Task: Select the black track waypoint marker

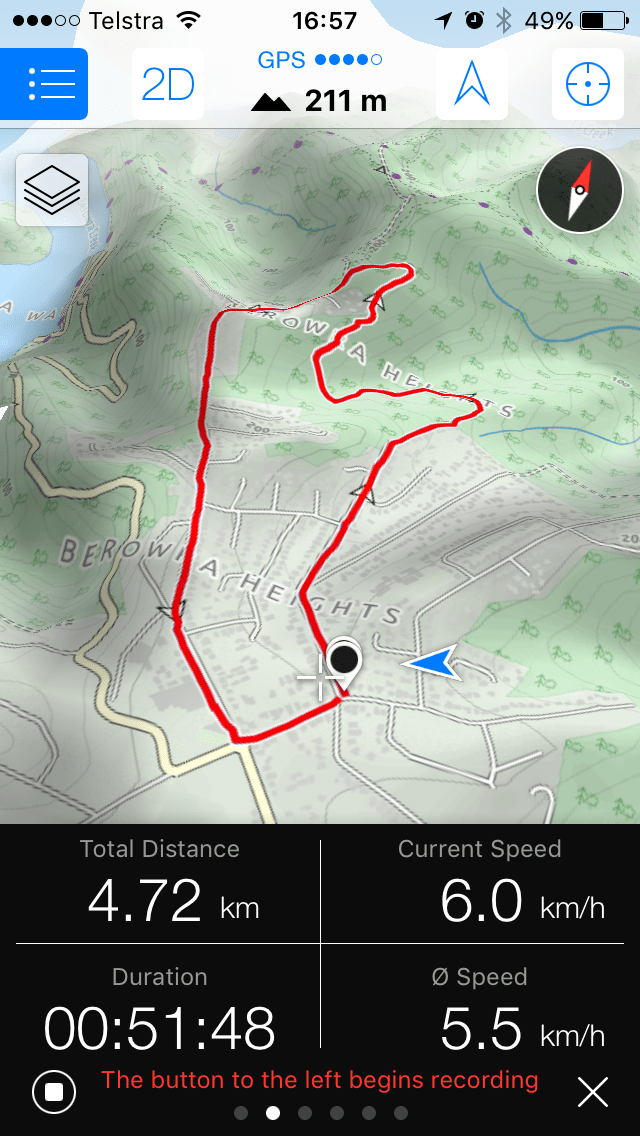Action: pyautogui.click(x=343, y=660)
